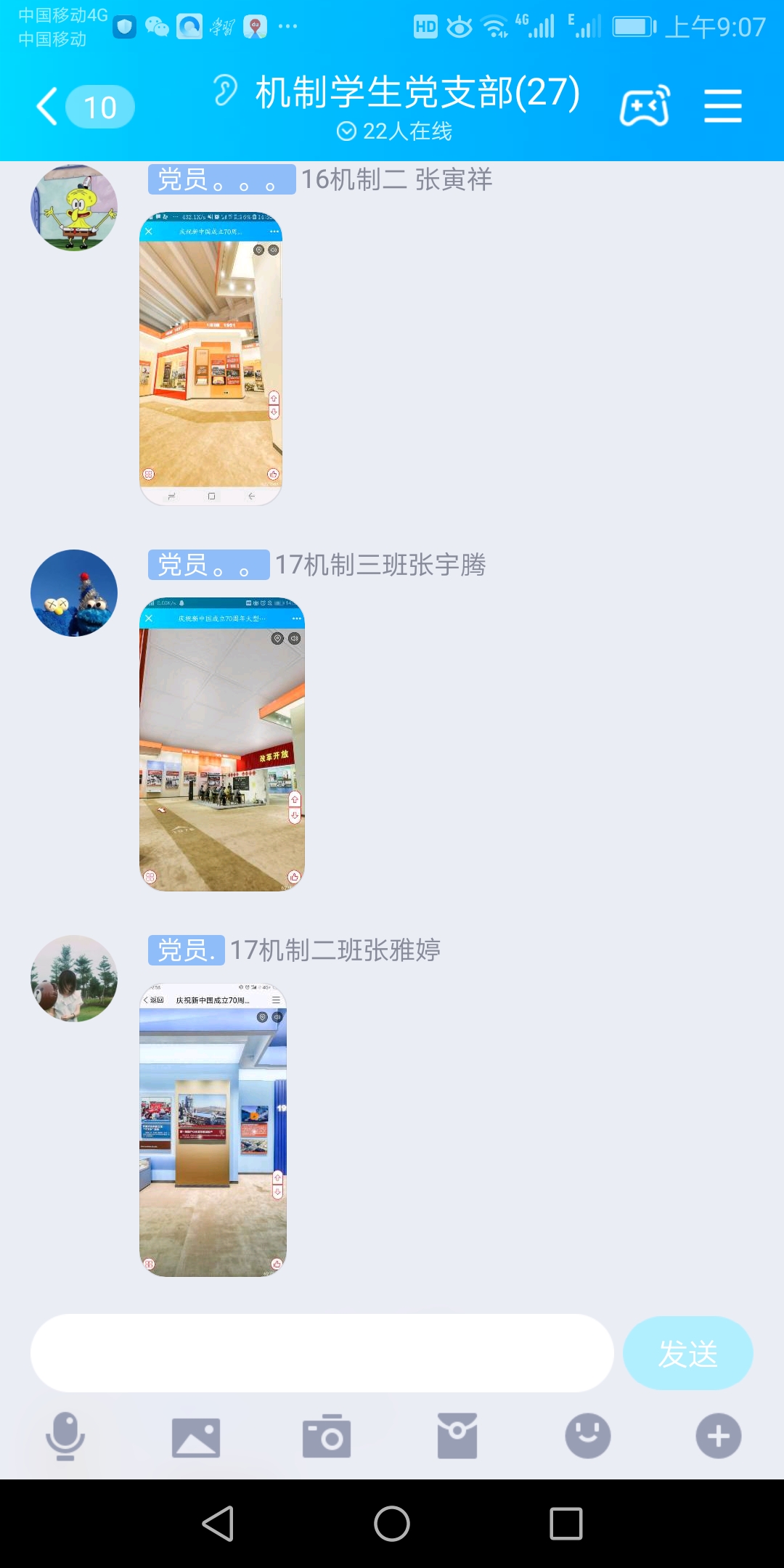784x1568 pixels.
Task: Tap the system home button
Action: [392, 1523]
